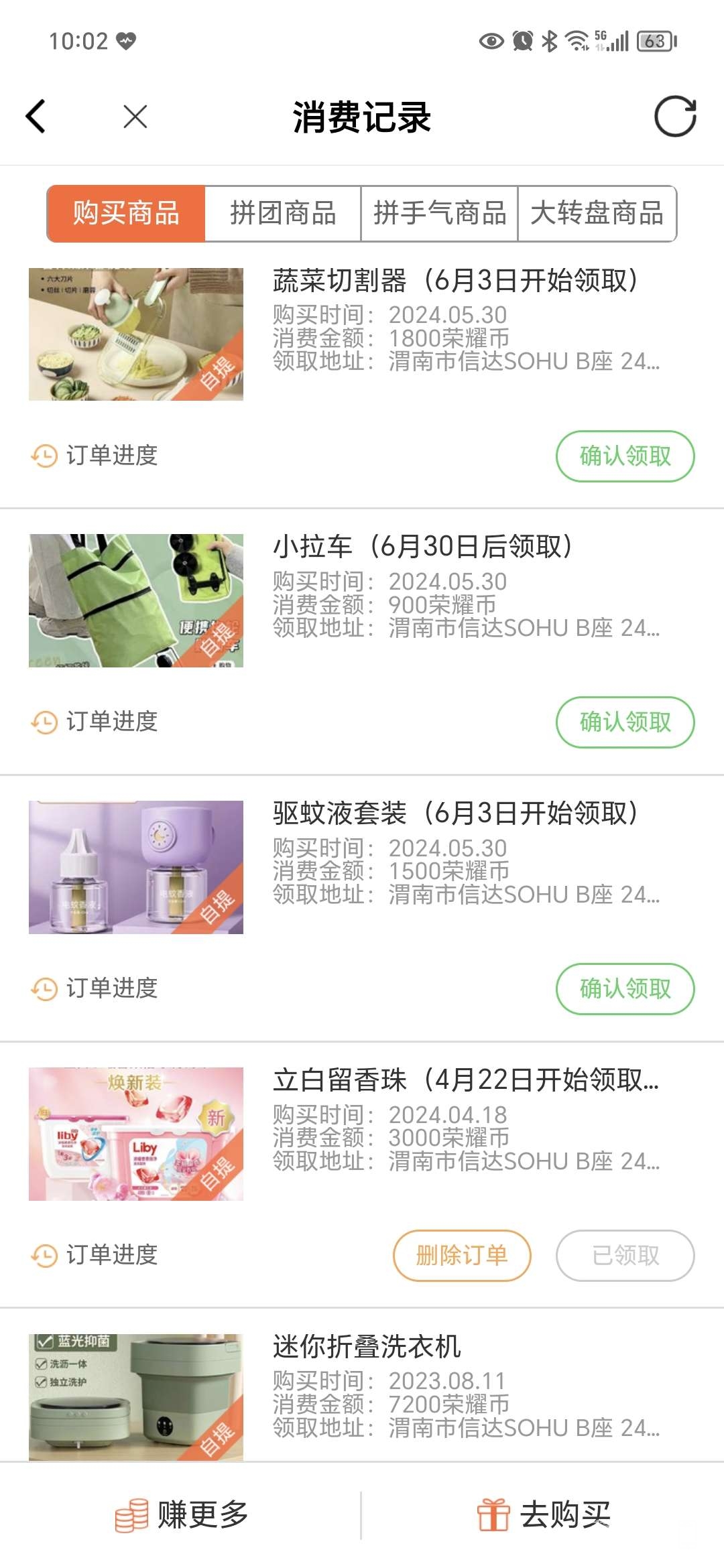This screenshot has width=724, height=1568.
Task: Go shopping with 去购买
Action: click(x=543, y=1516)
